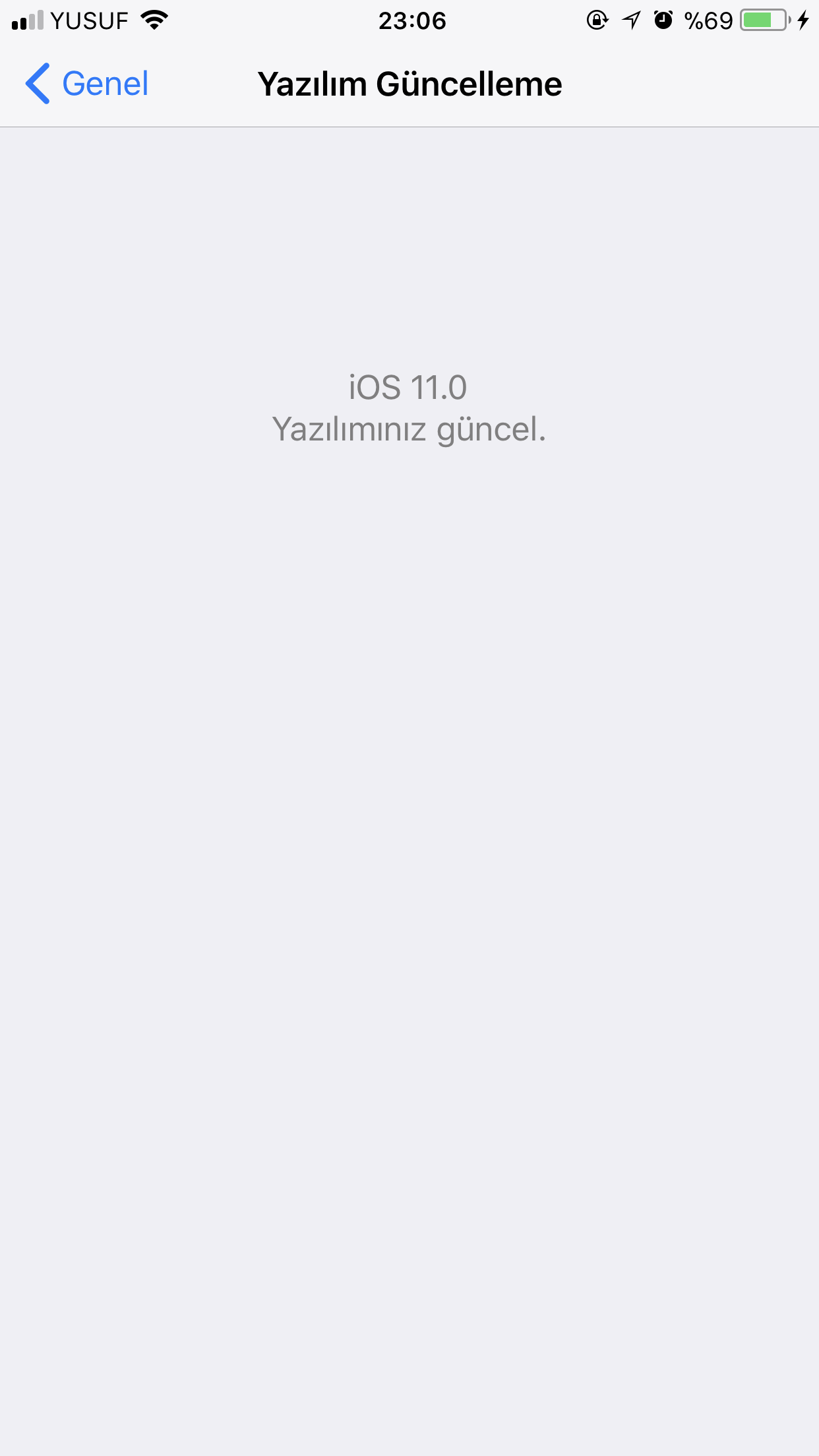The image size is (819, 1456).
Task: Go back to Genel settings
Action: pyautogui.click(x=87, y=84)
